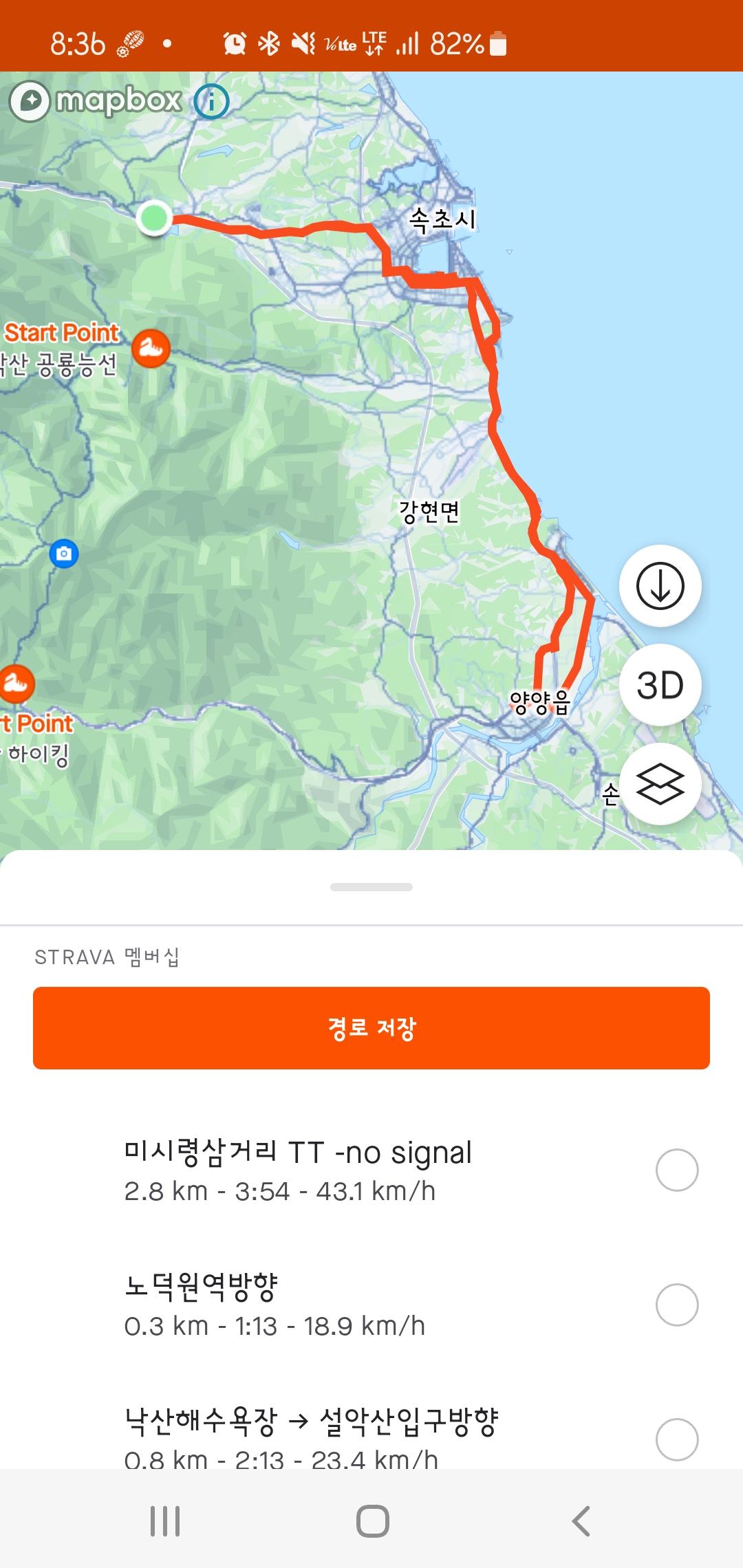Screen dimensions: 743x1568
Task: Save the route with 경로 저장 button
Action: coord(371,1028)
